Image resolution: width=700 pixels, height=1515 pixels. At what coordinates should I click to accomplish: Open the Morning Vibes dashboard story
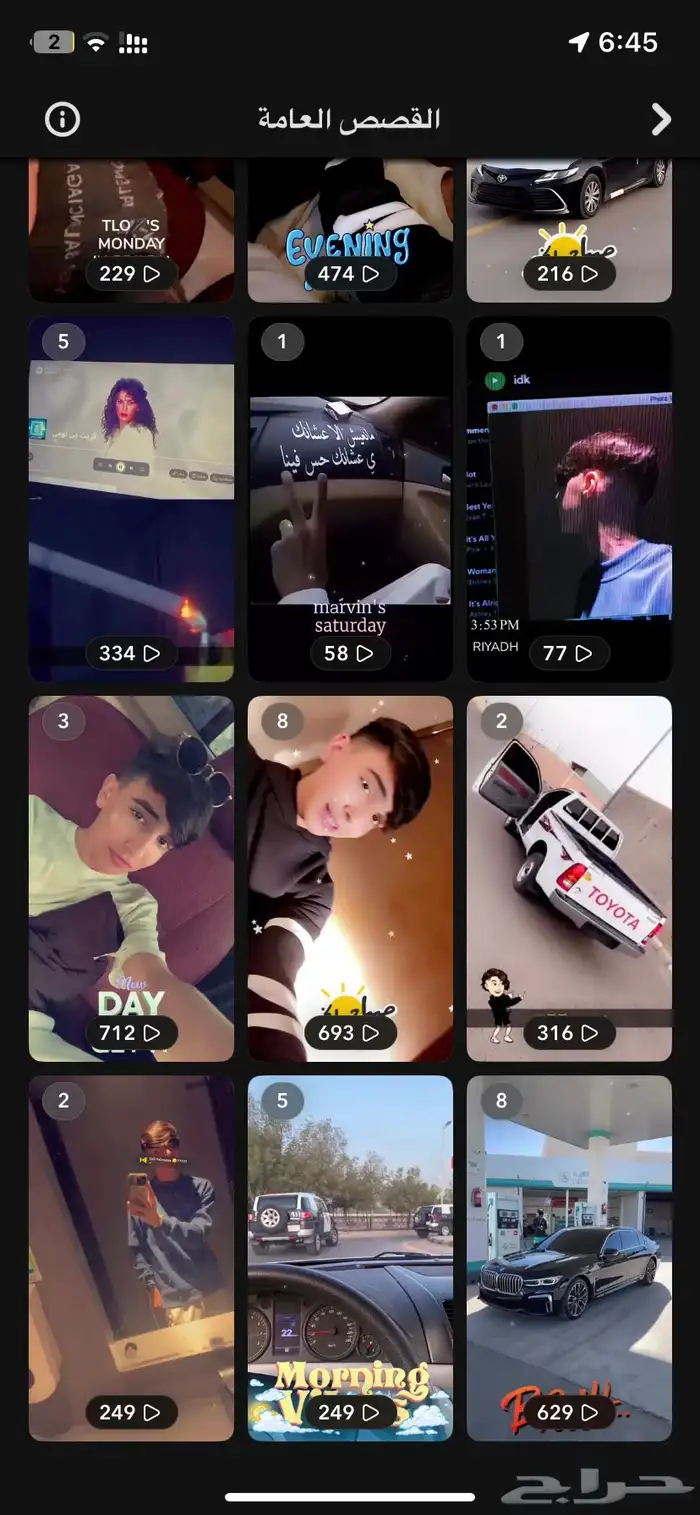pos(350,1257)
